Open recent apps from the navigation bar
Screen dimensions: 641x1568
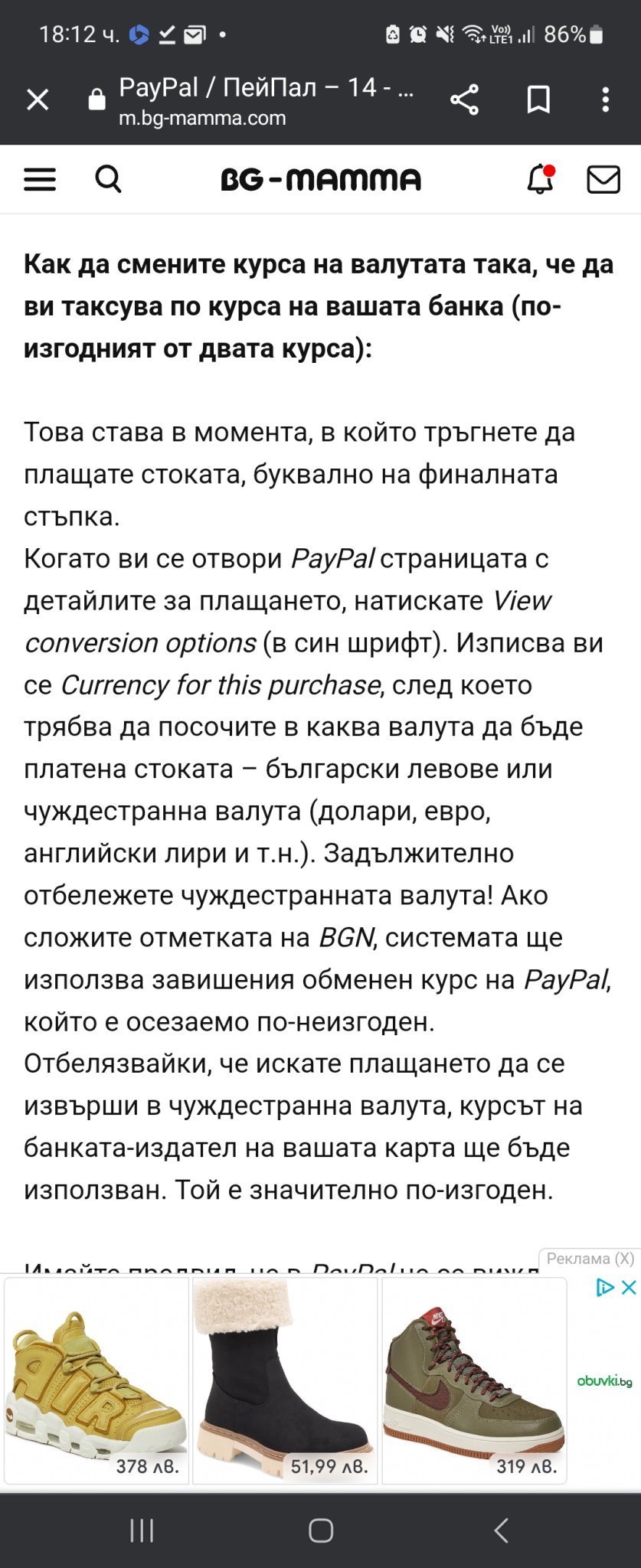point(142,1530)
